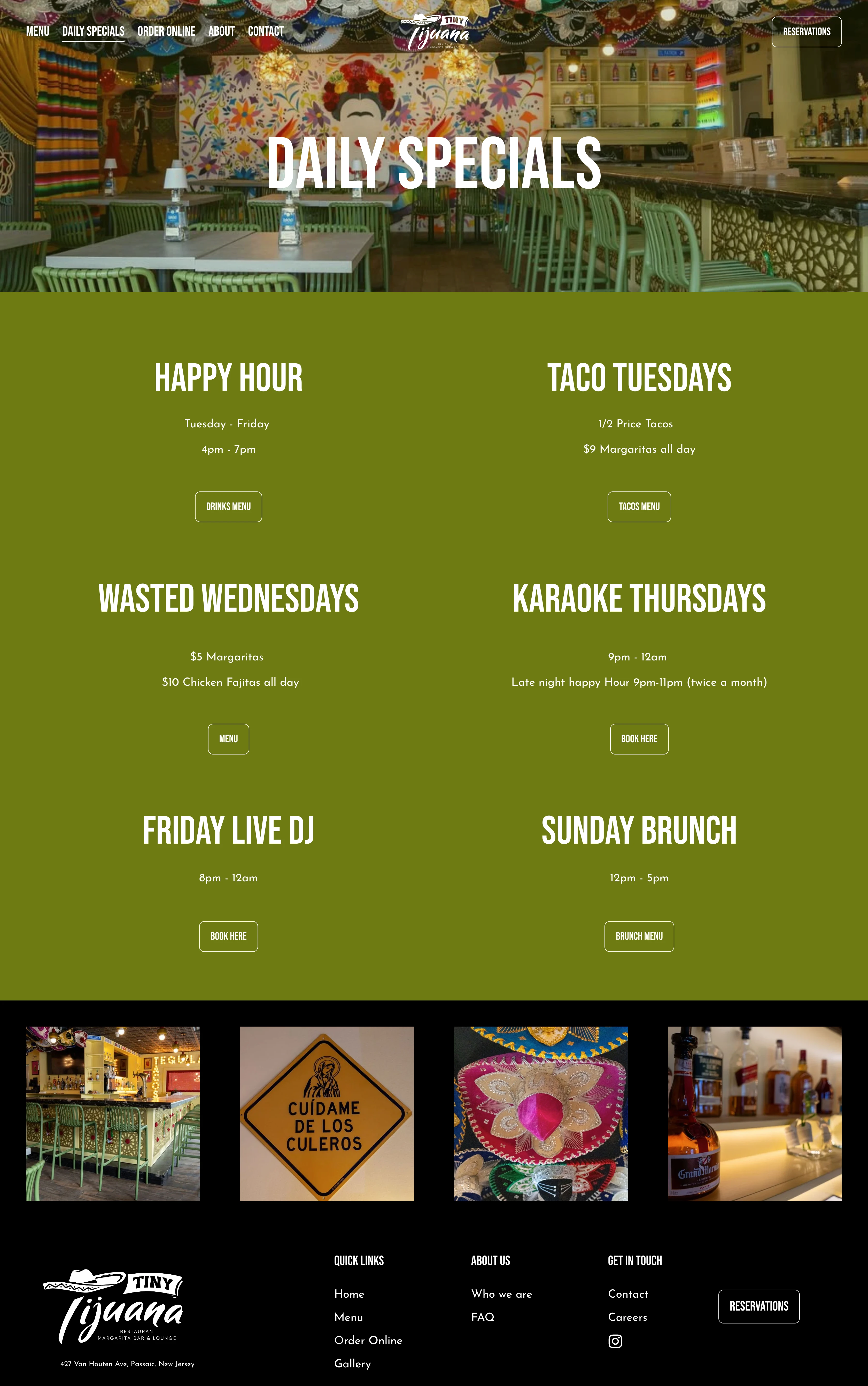Open the Drinks Menu for Happy Hour
Image resolution: width=868 pixels, height=1386 pixels.
tap(228, 506)
